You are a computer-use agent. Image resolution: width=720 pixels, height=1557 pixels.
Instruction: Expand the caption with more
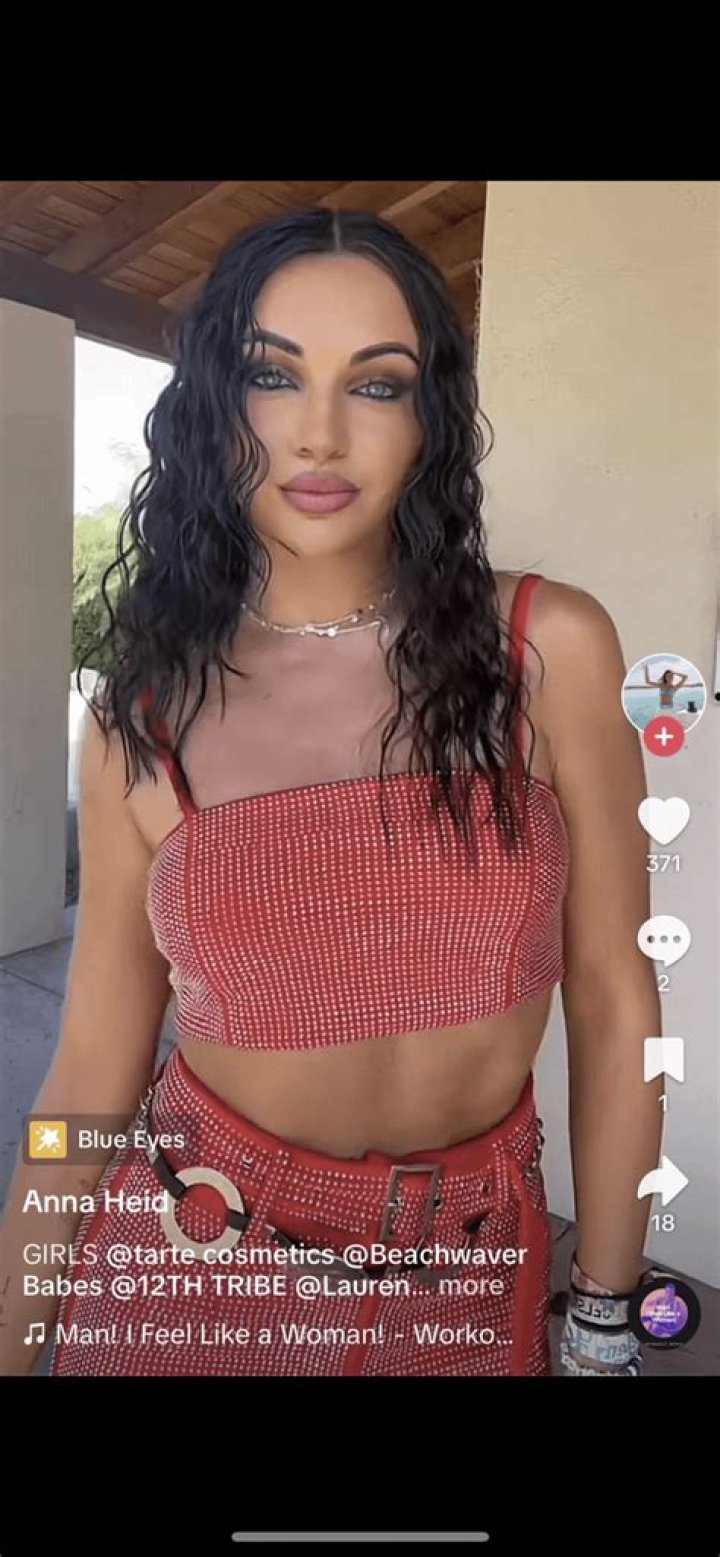click(x=470, y=1285)
